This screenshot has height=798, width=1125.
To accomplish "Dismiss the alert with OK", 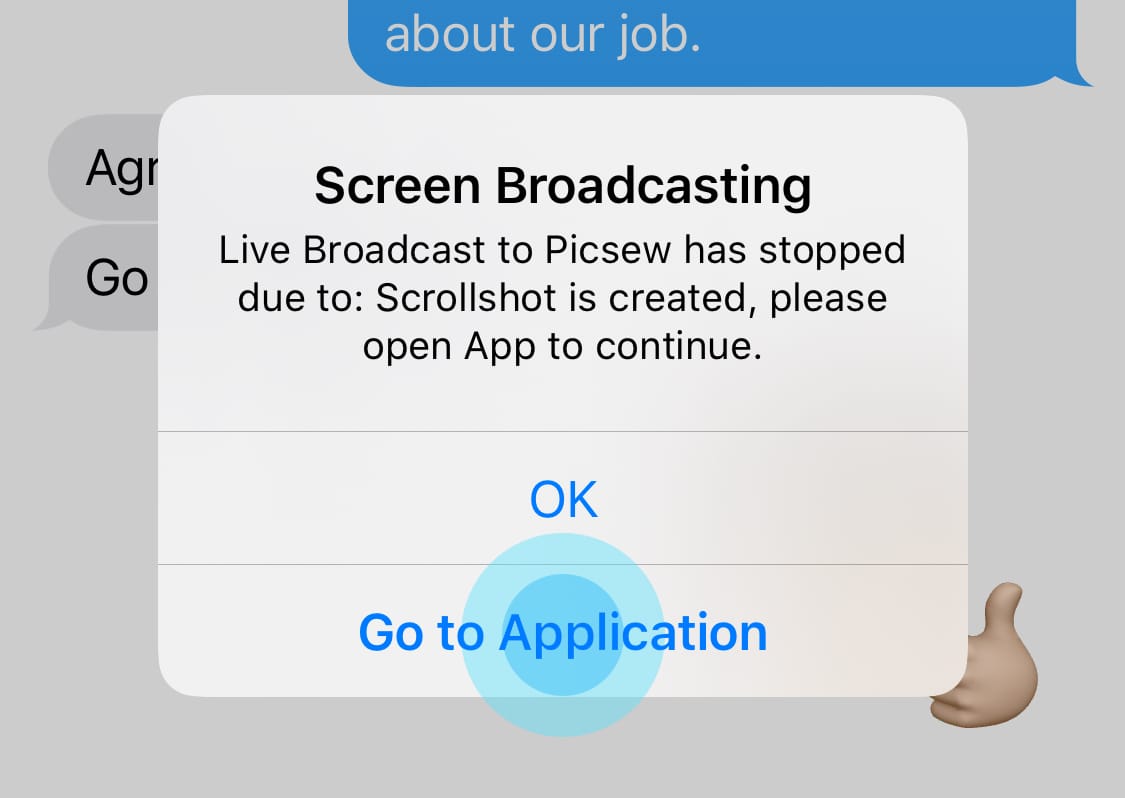I will coord(563,498).
